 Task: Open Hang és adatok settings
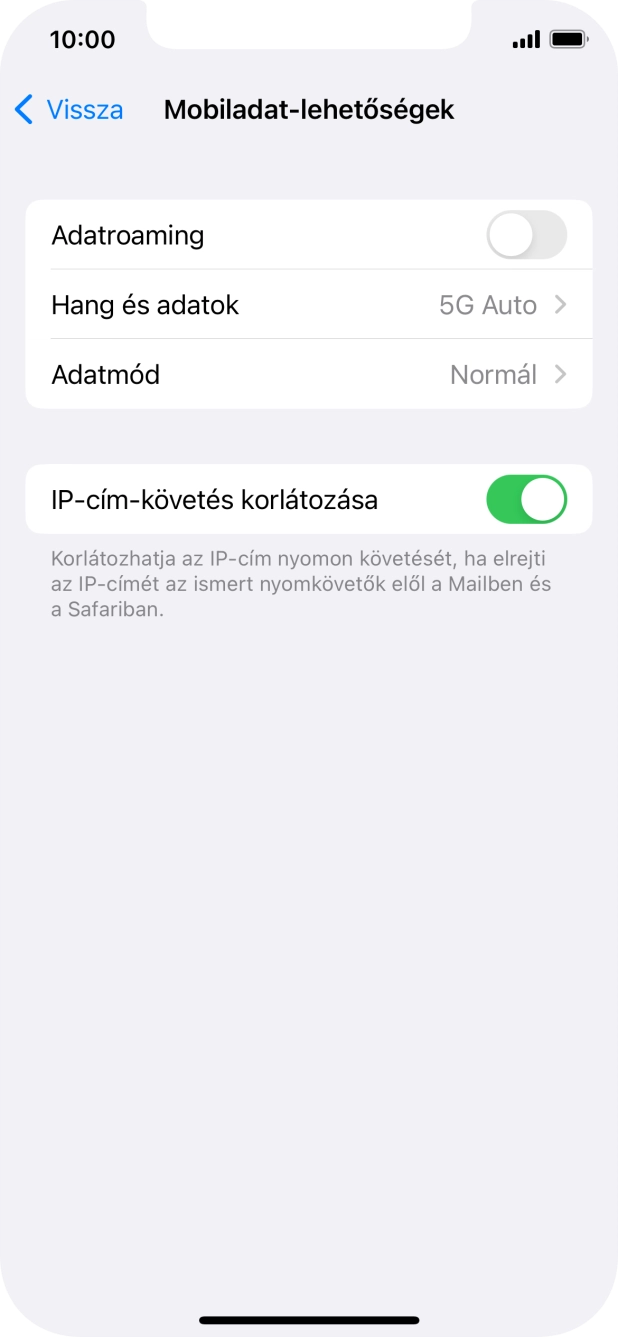tap(308, 305)
